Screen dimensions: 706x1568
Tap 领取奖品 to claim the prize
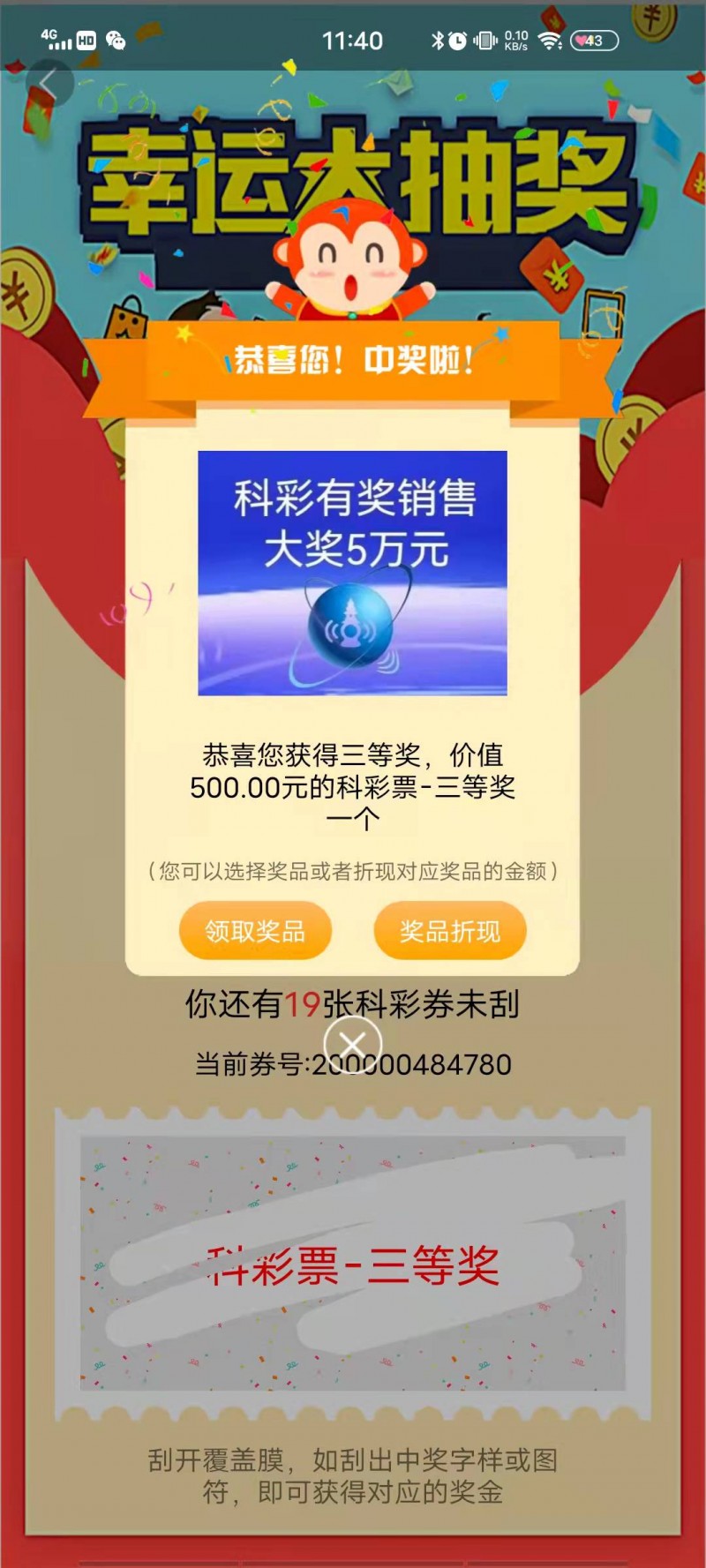tap(255, 930)
